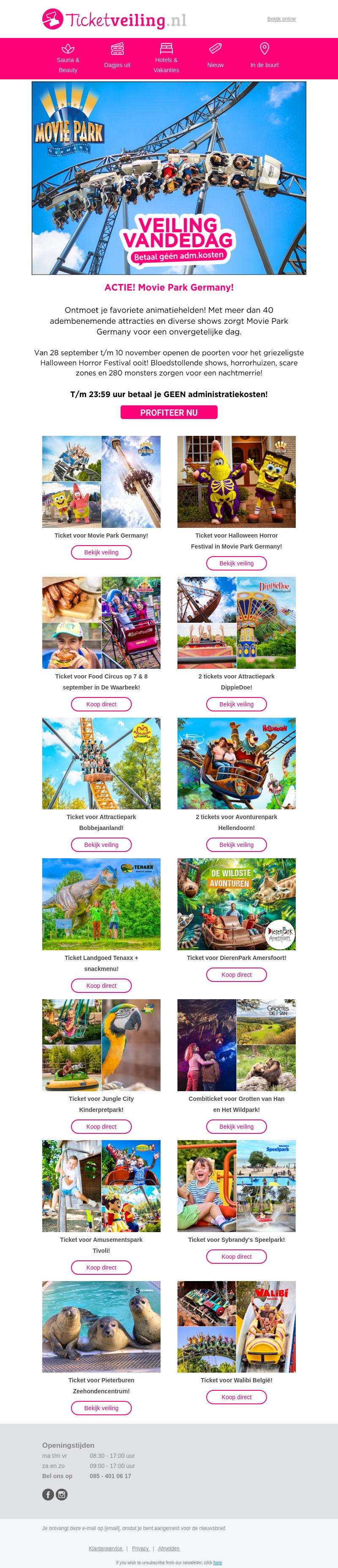
Task: Open the Bekijk online link
Action: (281, 19)
